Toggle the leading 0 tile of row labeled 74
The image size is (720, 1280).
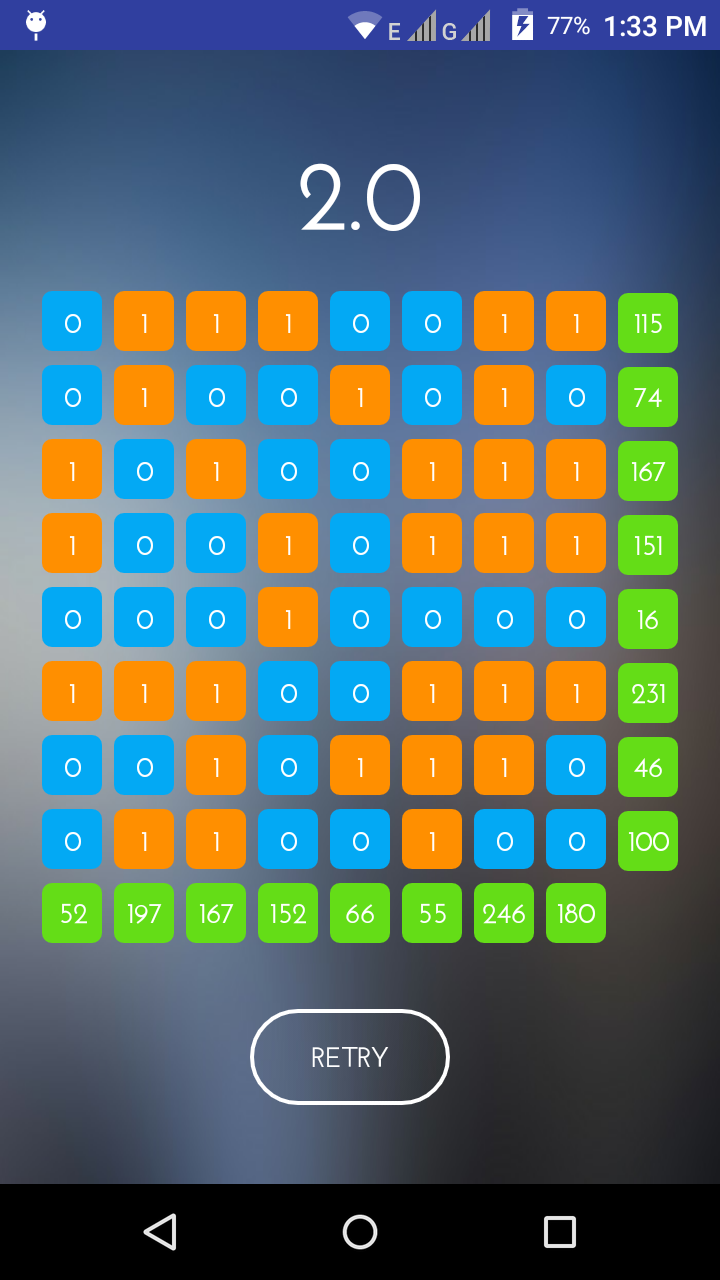71,396
